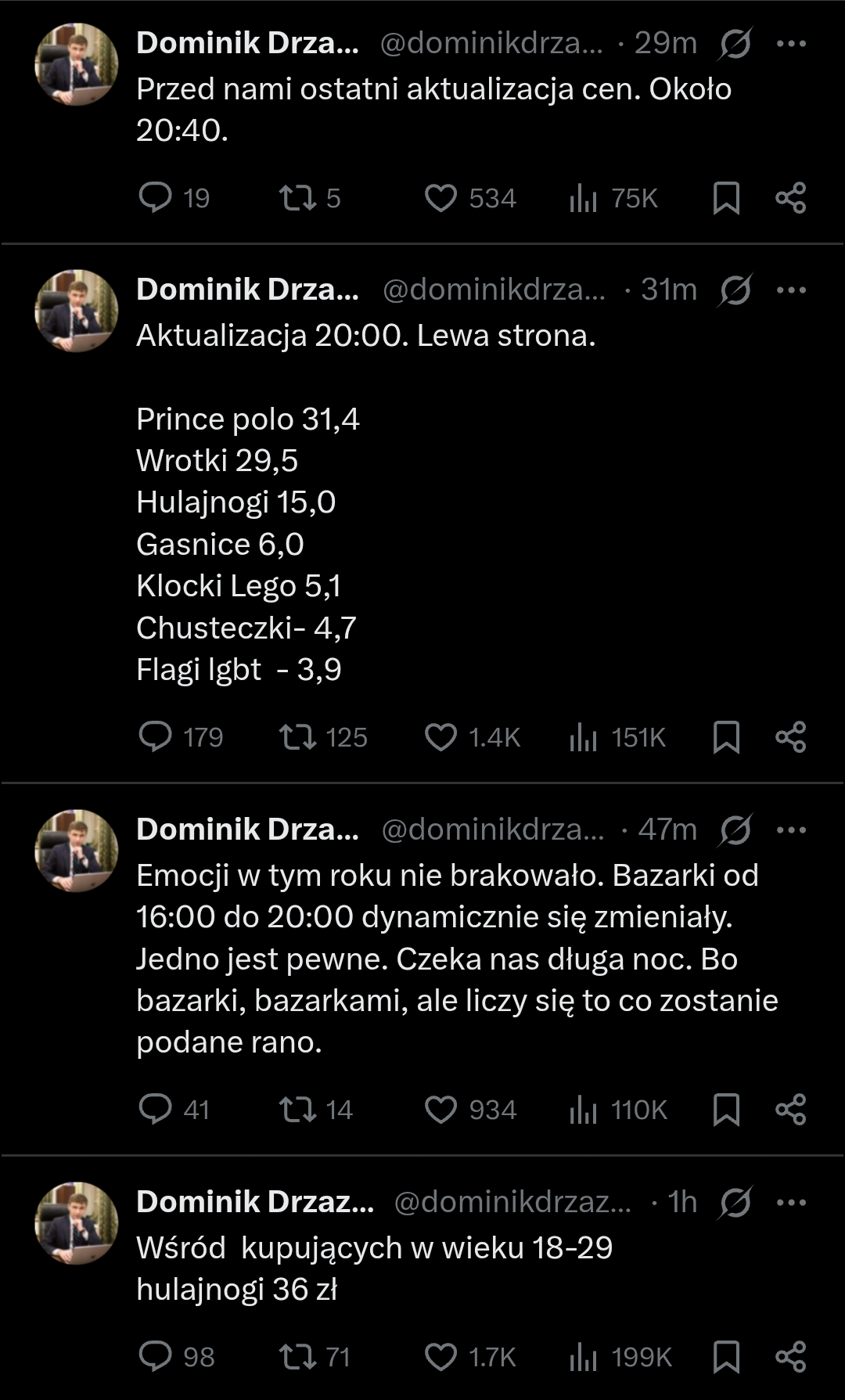The width and height of the screenshot is (845, 1400).
Task: Open the more options menu on the 1h-old tweet
Action: tap(793, 1202)
